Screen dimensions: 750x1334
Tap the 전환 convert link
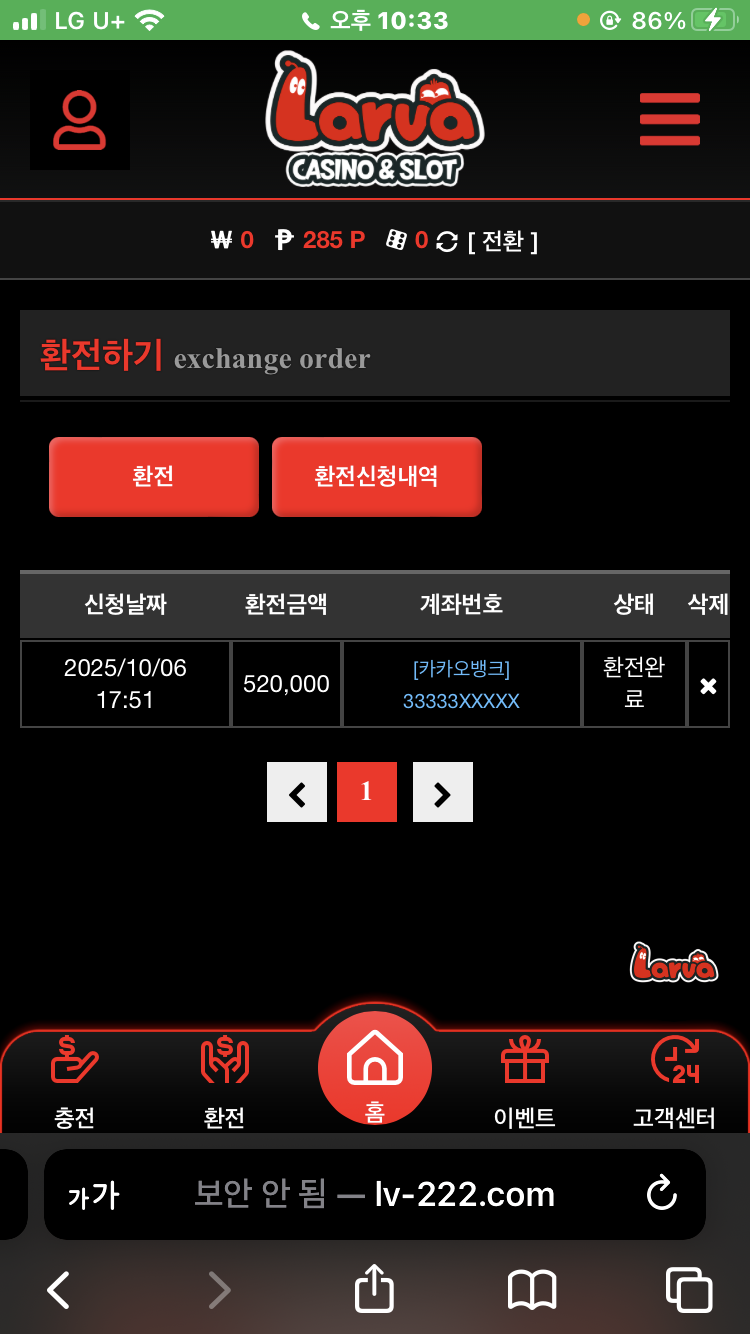point(503,241)
